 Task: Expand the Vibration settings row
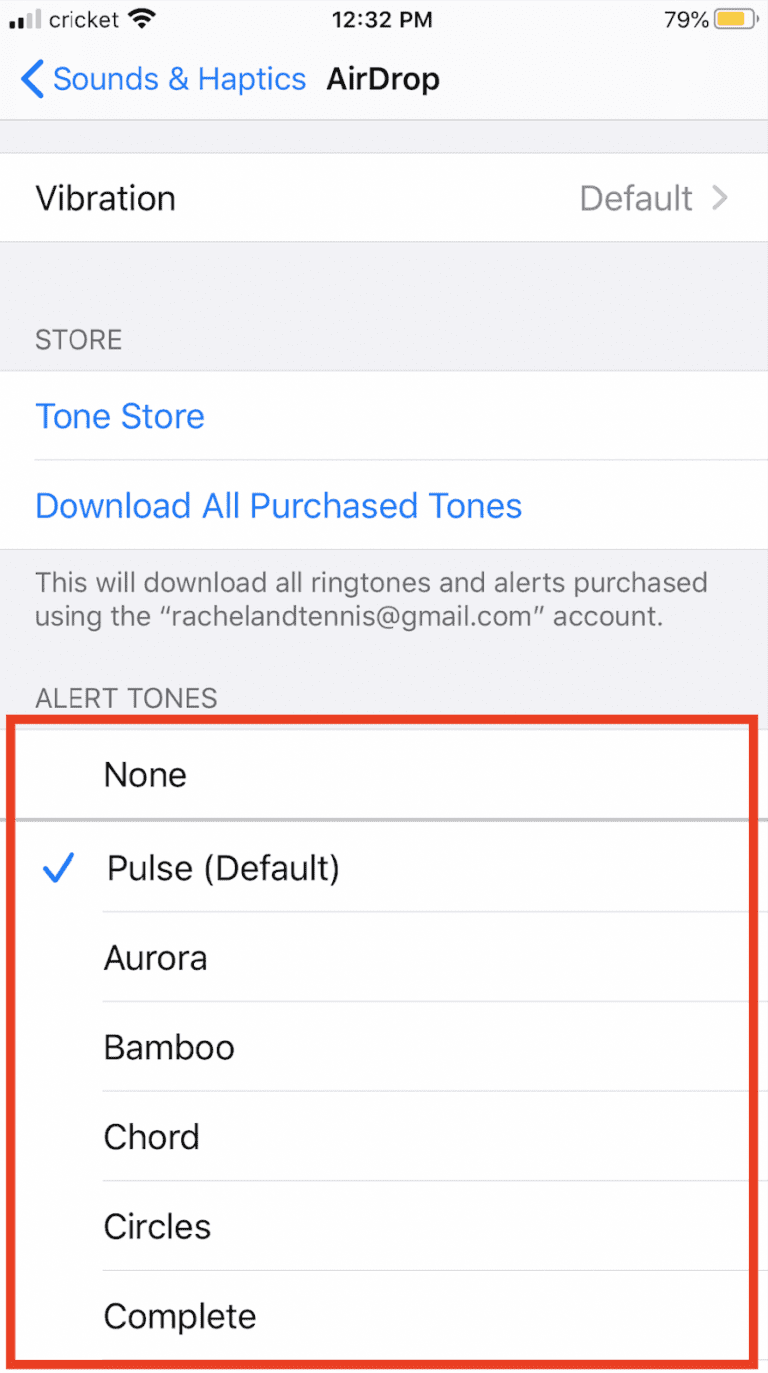[384, 198]
